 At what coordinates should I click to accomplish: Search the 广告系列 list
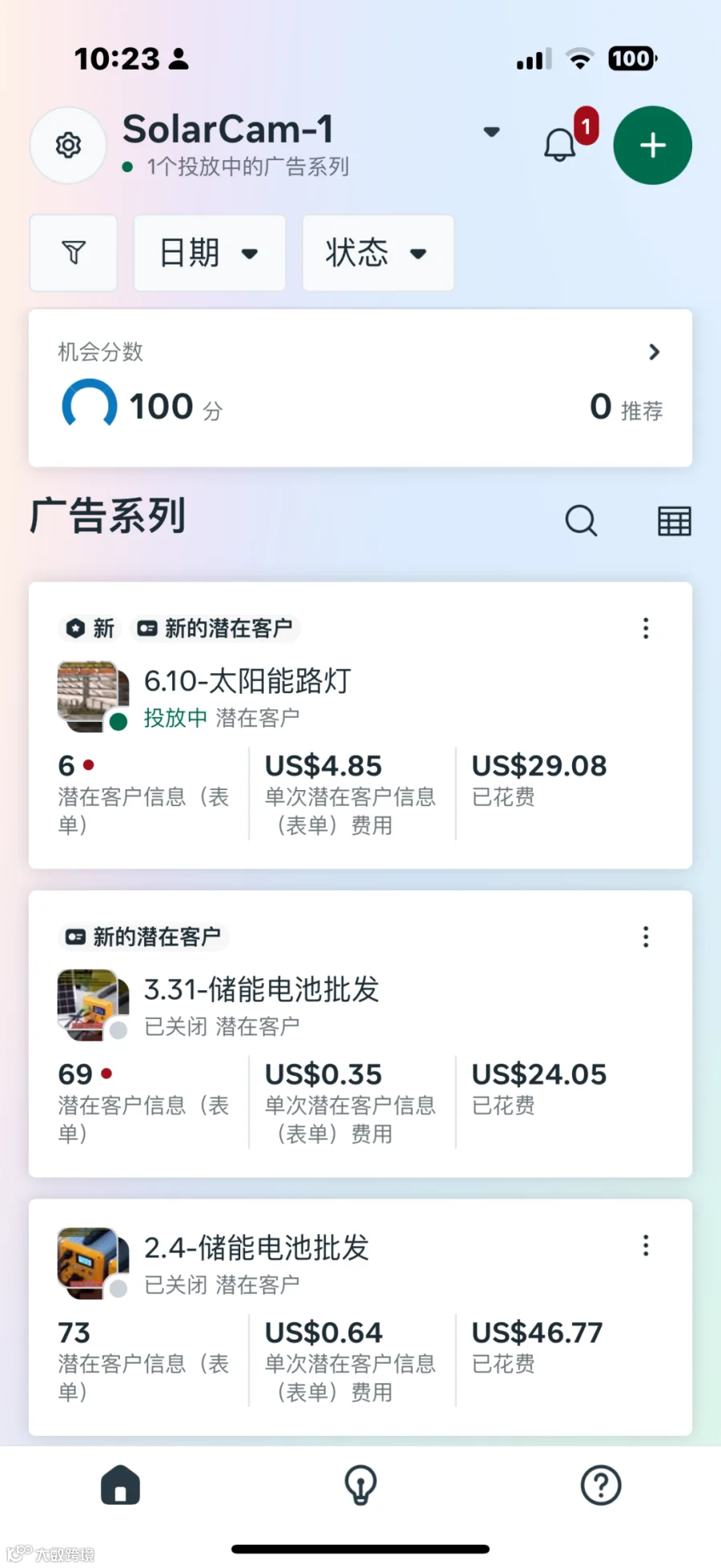pyautogui.click(x=581, y=521)
